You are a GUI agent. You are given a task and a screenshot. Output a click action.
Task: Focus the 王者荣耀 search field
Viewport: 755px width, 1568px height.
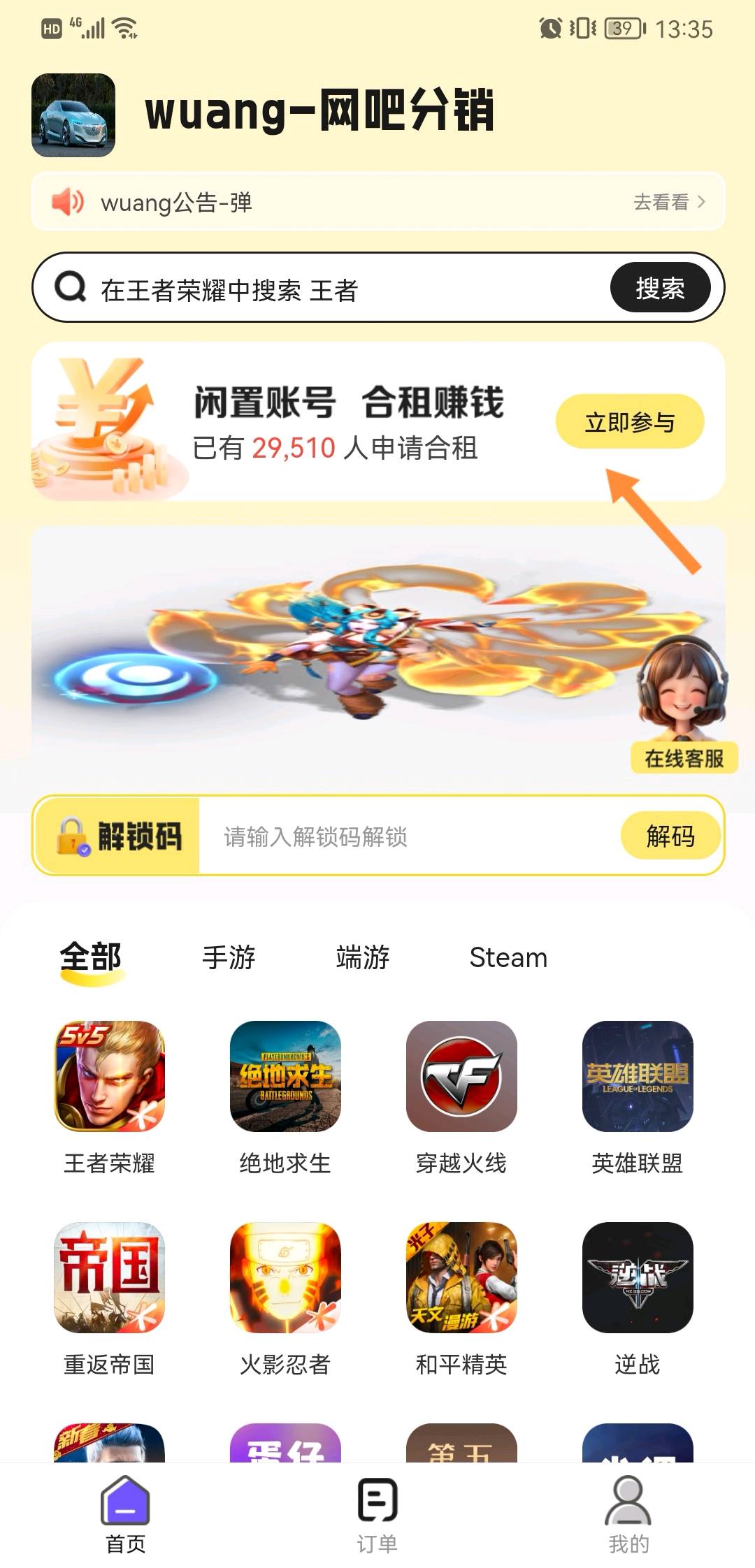coord(336,289)
